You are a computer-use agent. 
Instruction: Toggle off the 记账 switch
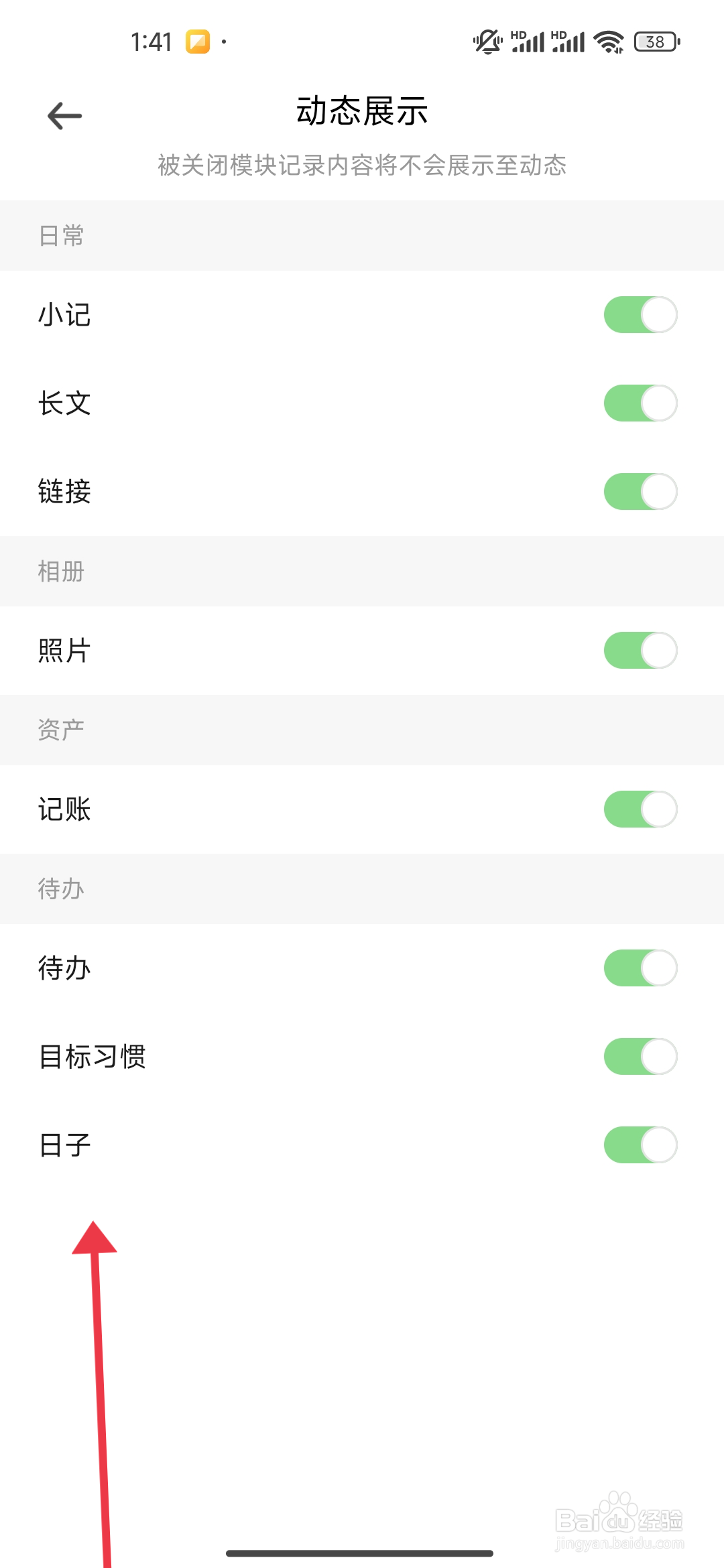640,809
